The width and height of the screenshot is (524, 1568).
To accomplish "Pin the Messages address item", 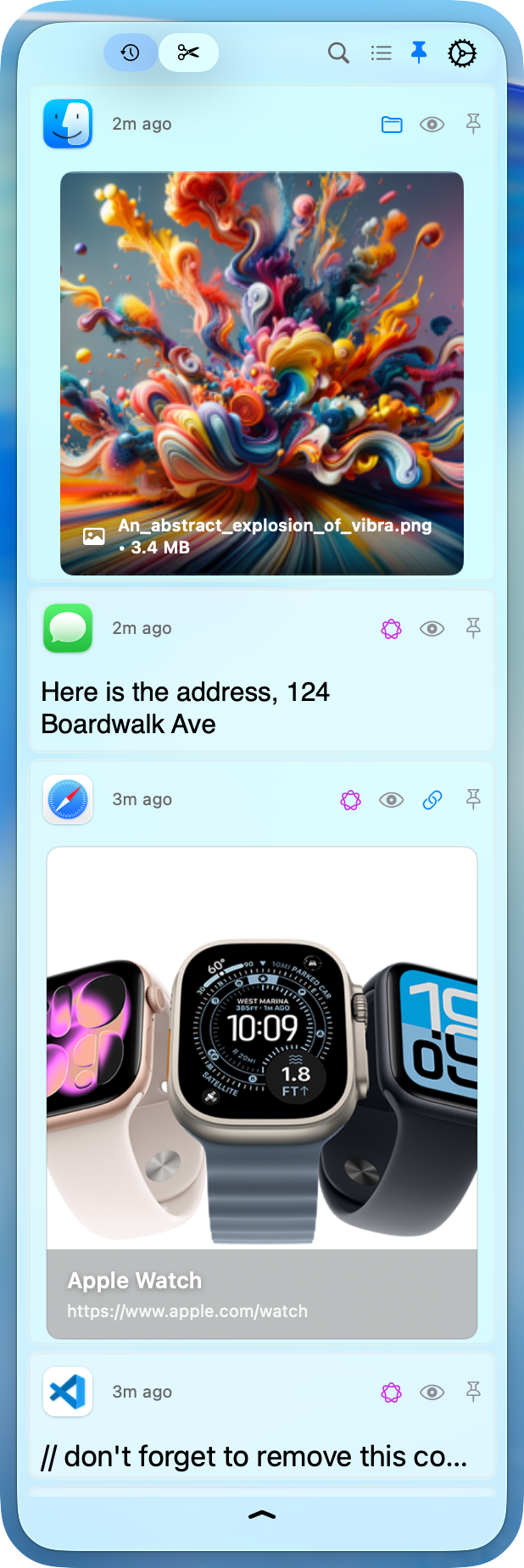I will (473, 629).
